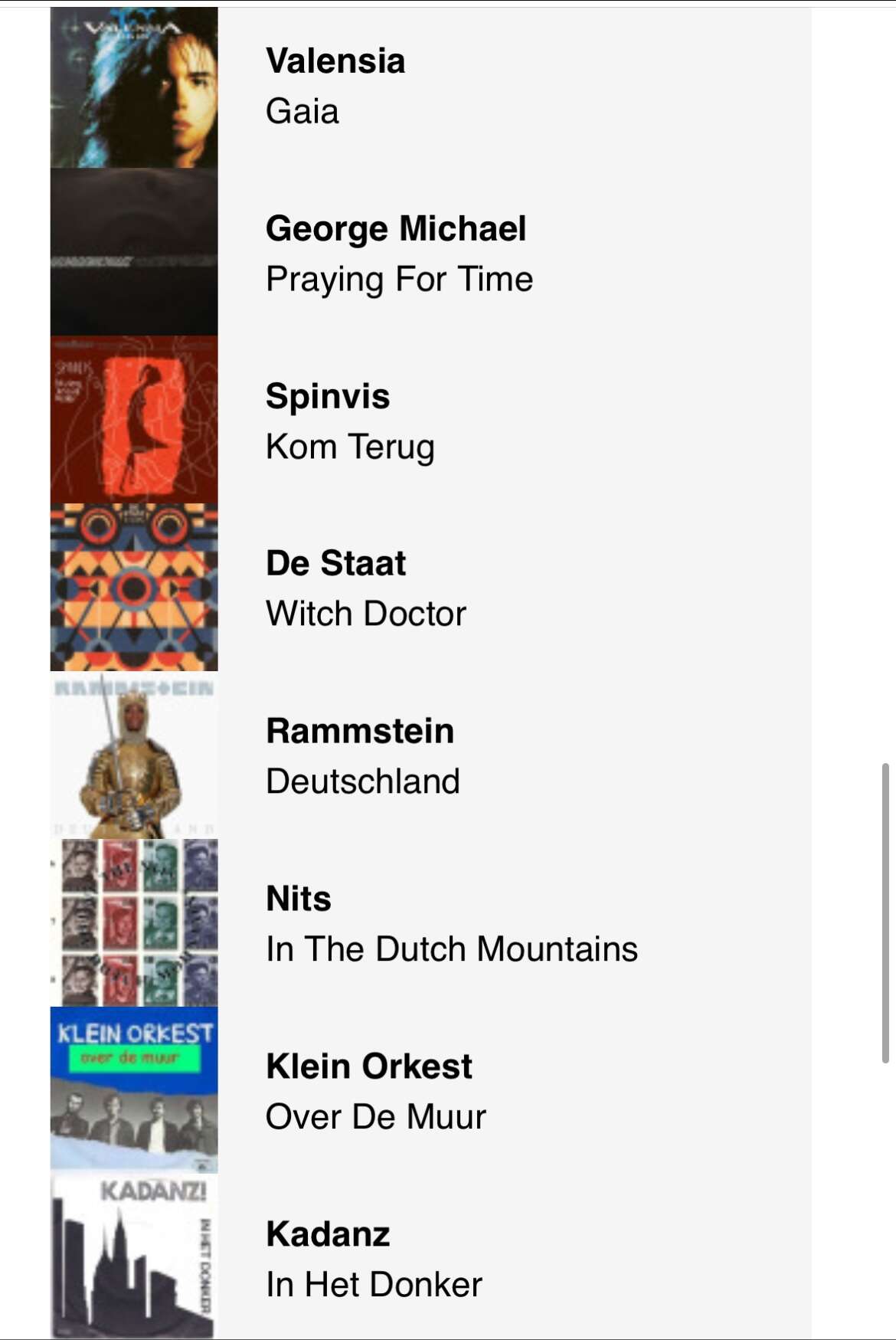896x1340 pixels.
Task: Open Kadanz track In Het Donker
Action: (429, 1257)
